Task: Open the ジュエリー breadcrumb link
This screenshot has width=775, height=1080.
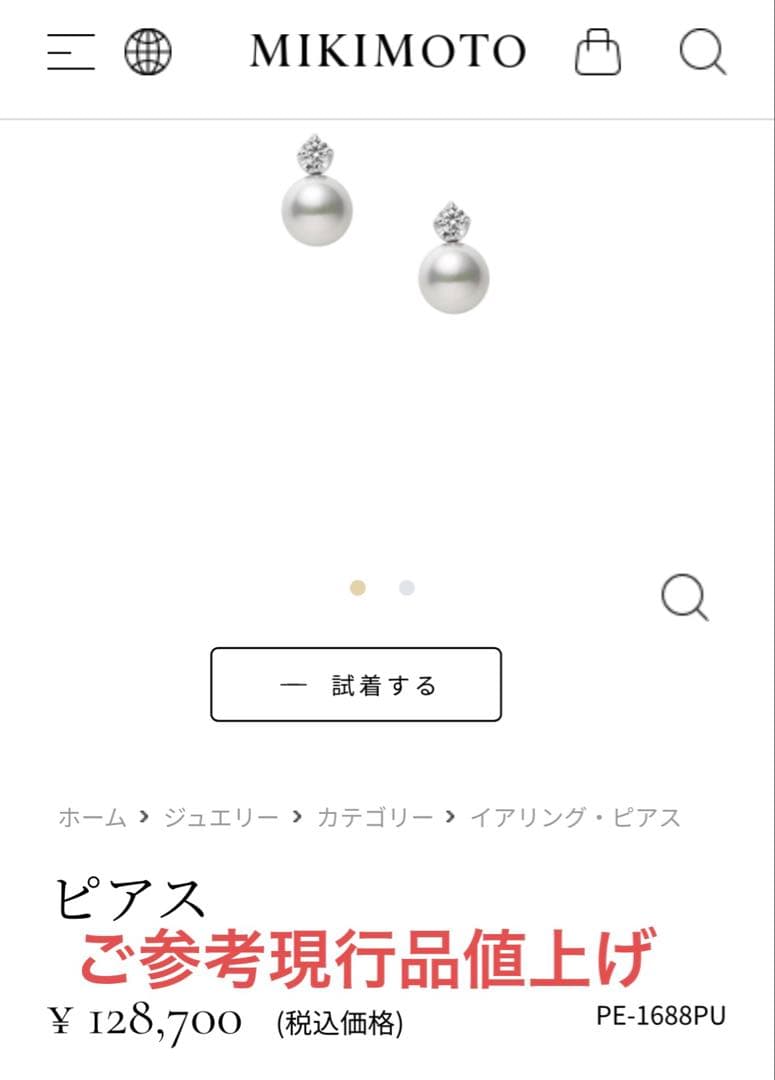Action: click(223, 817)
